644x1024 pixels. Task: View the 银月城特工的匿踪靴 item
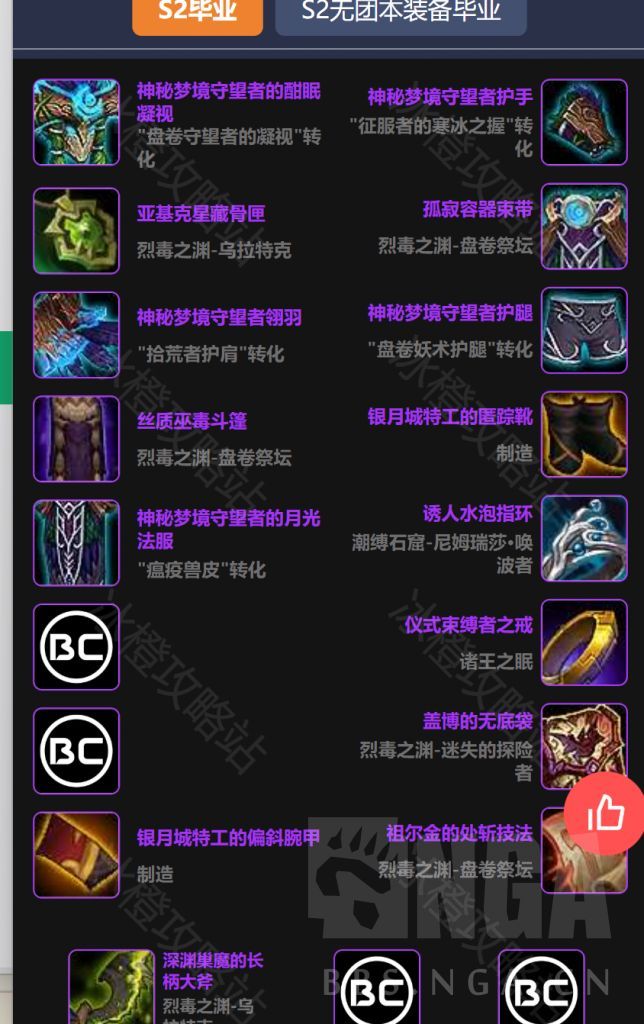[x=450, y=417]
